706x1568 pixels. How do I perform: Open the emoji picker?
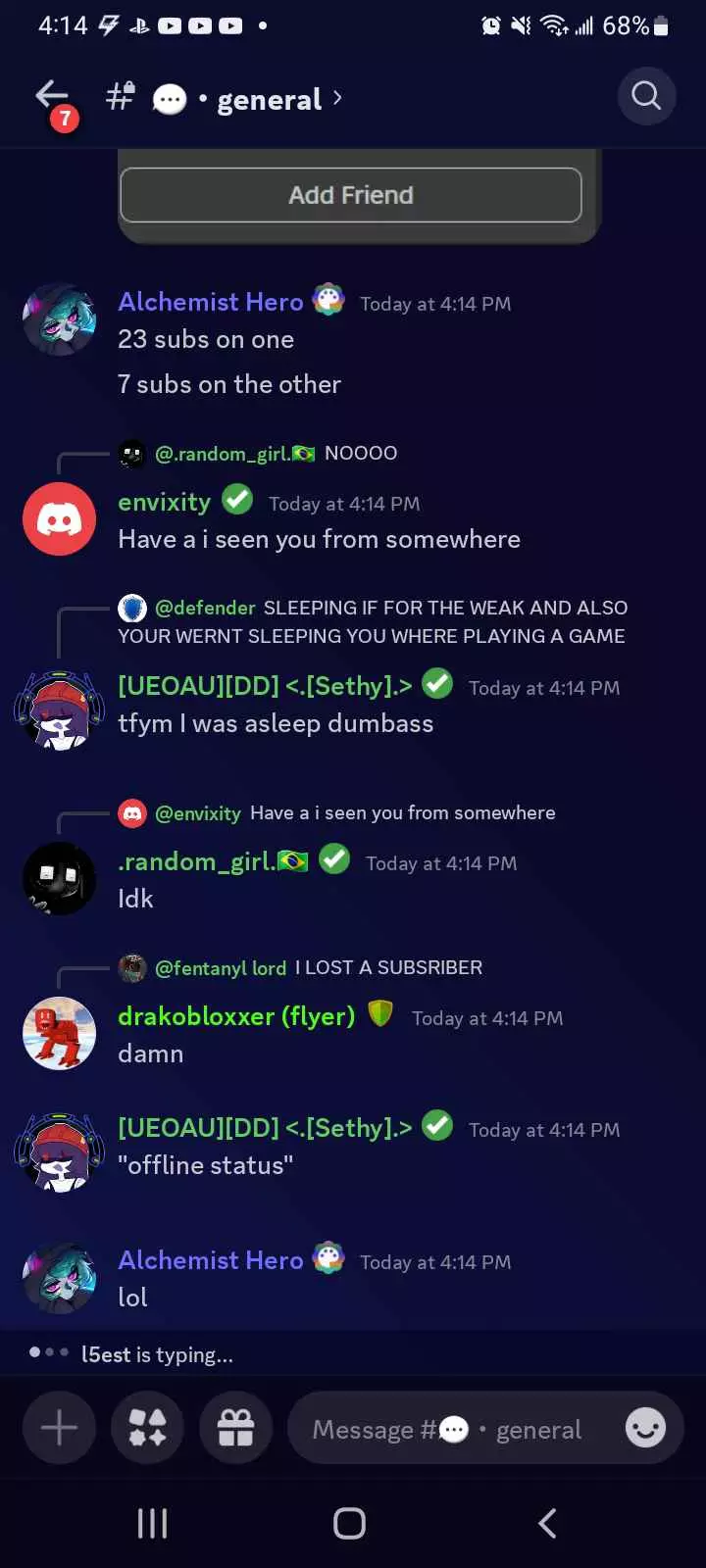point(645,1428)
